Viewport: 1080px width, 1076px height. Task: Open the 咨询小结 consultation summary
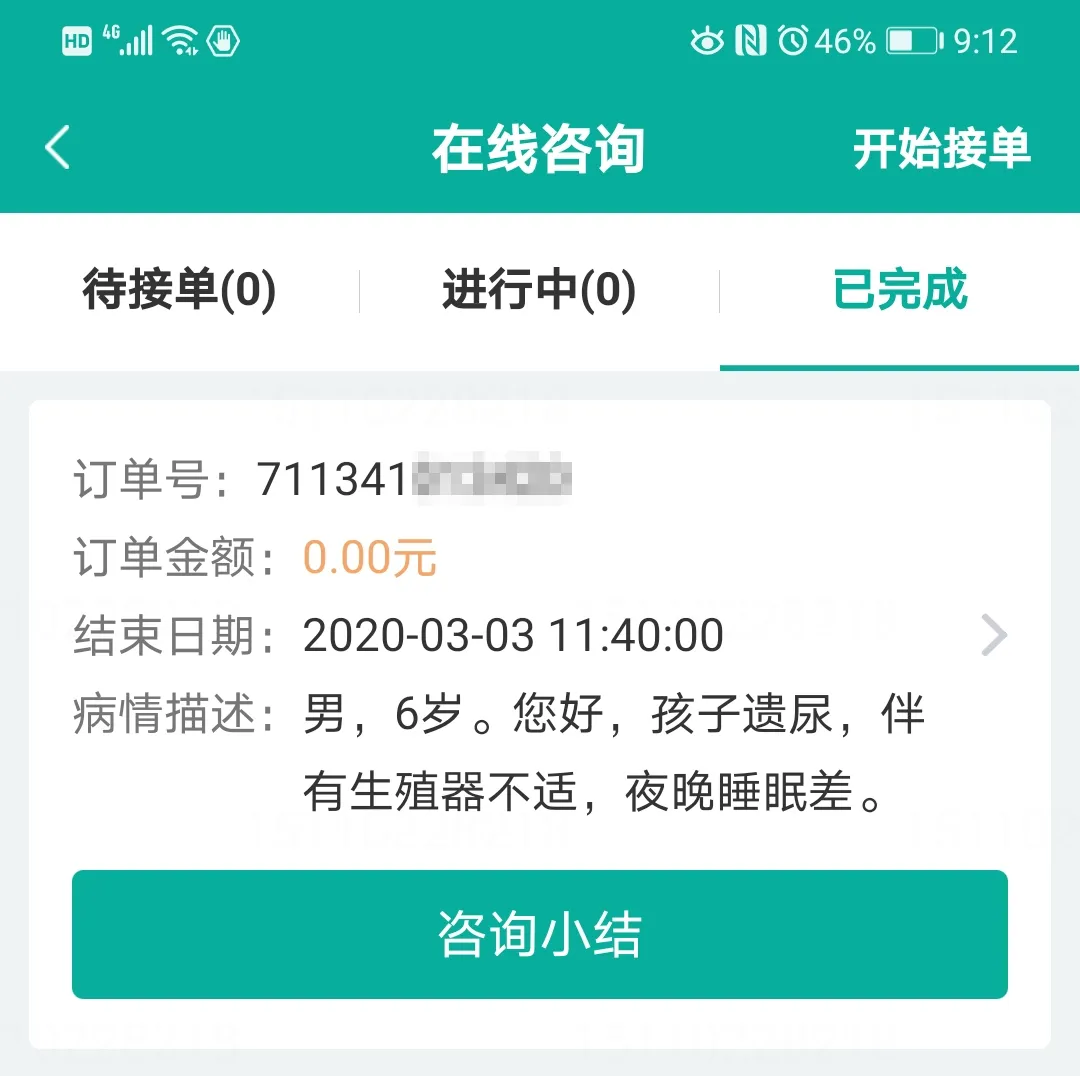tap(539, 934)
